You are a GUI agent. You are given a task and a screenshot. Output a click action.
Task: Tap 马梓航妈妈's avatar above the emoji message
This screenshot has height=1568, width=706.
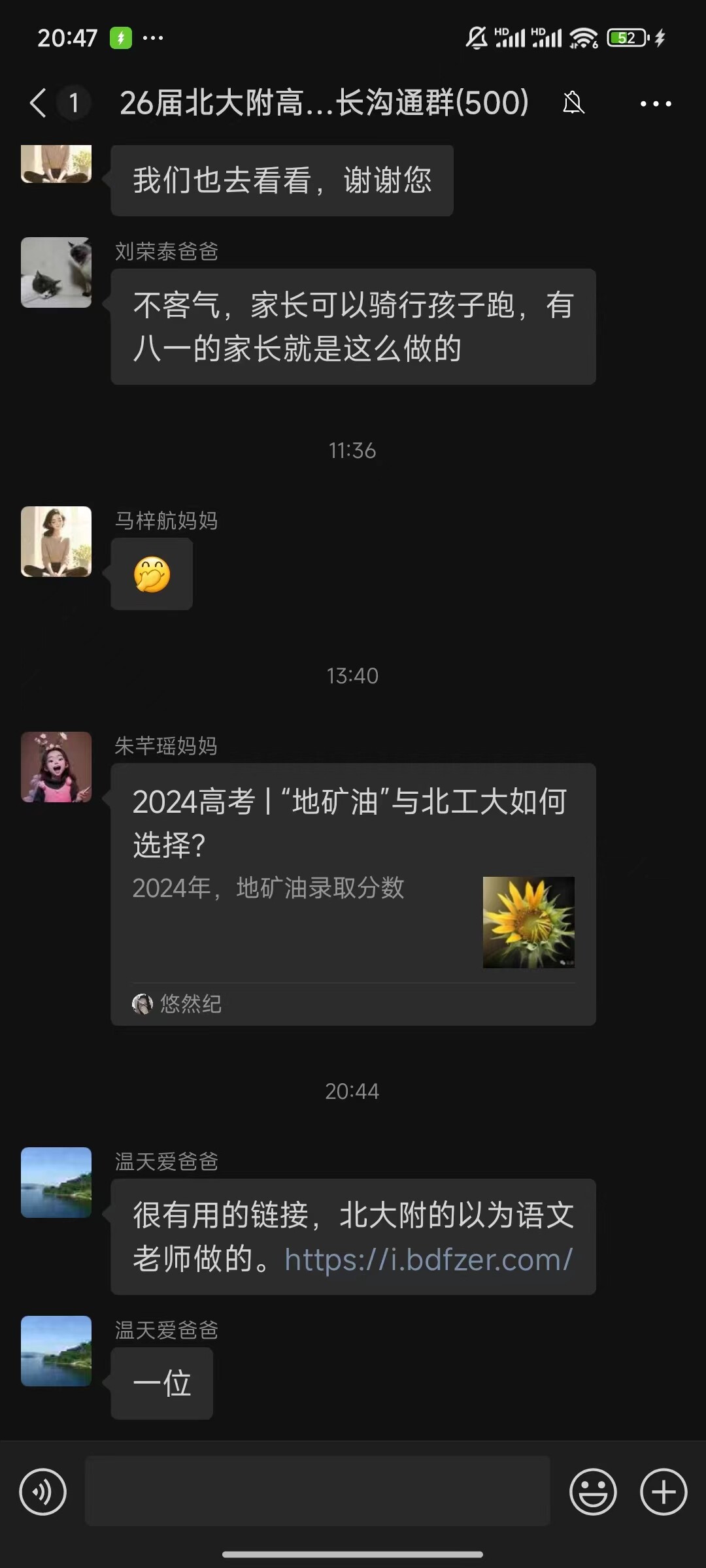56,542
